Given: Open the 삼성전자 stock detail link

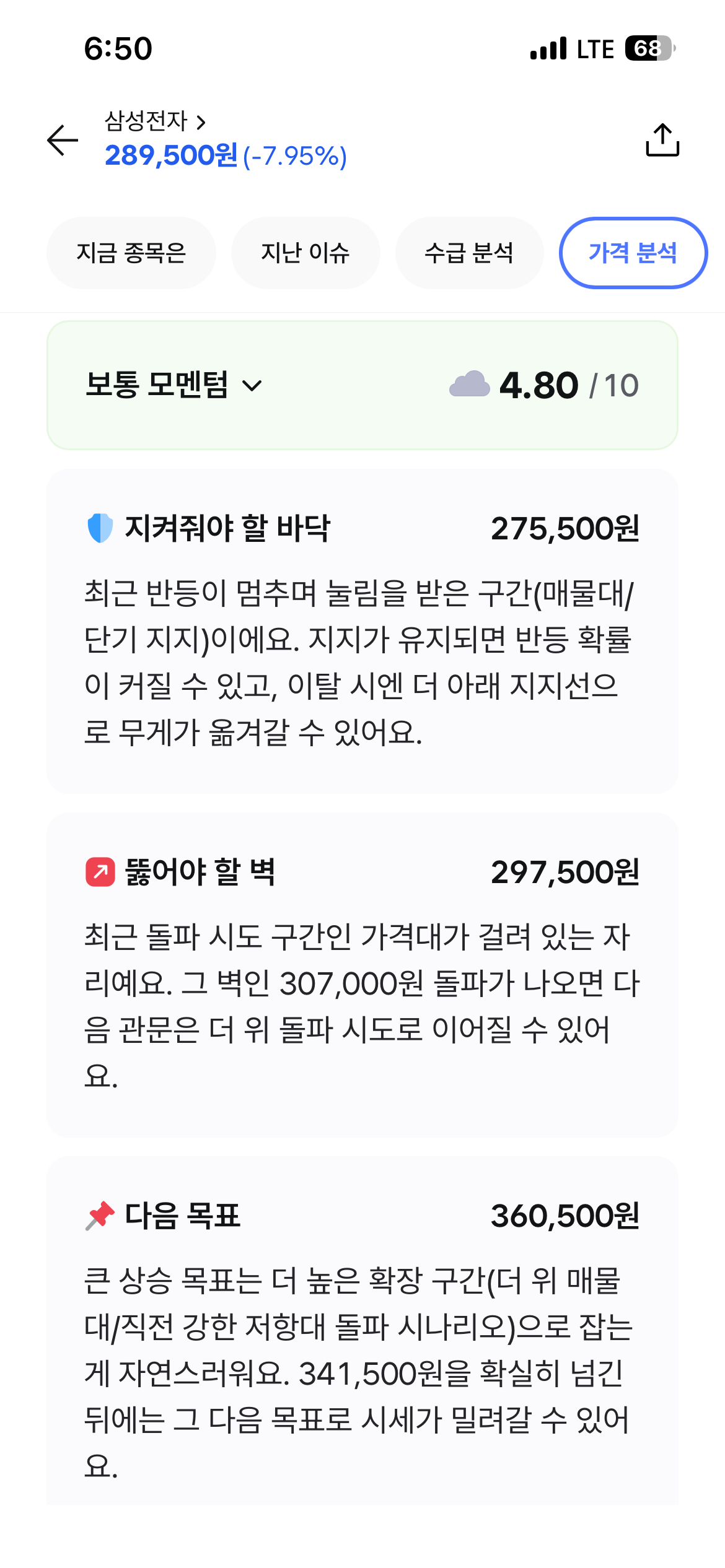Looking at the screenshot, I should point(155,121).
